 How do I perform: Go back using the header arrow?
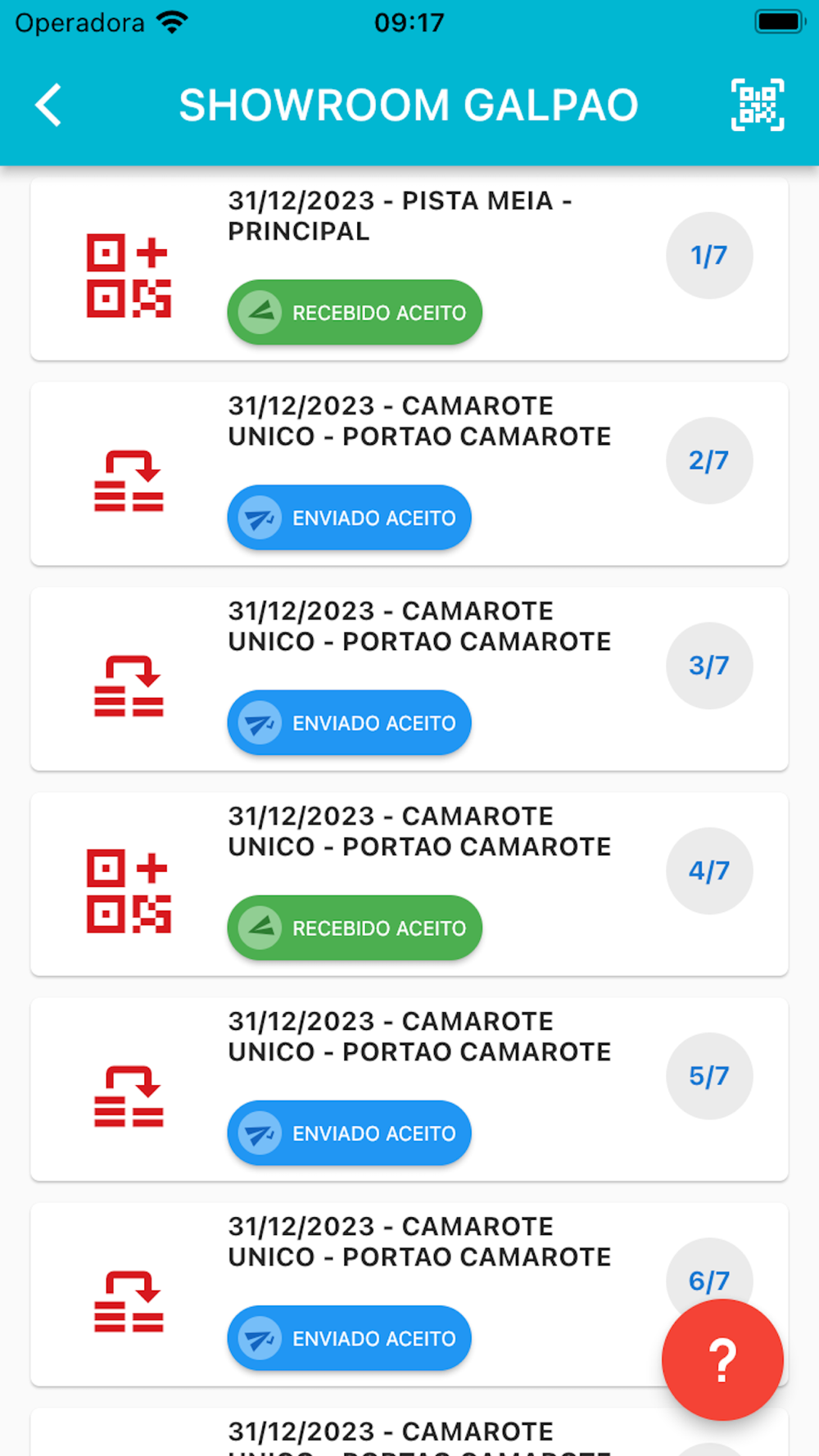[x=49, y=106]
